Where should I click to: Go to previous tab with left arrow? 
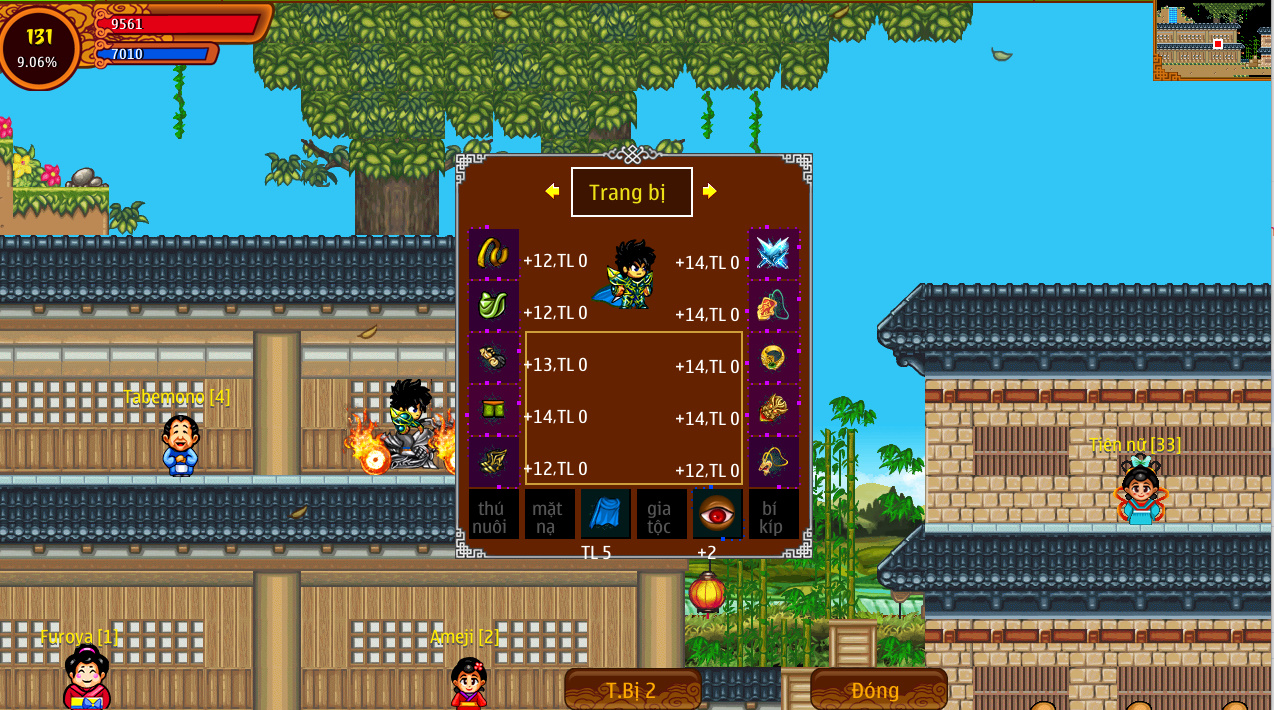(552, 191)
